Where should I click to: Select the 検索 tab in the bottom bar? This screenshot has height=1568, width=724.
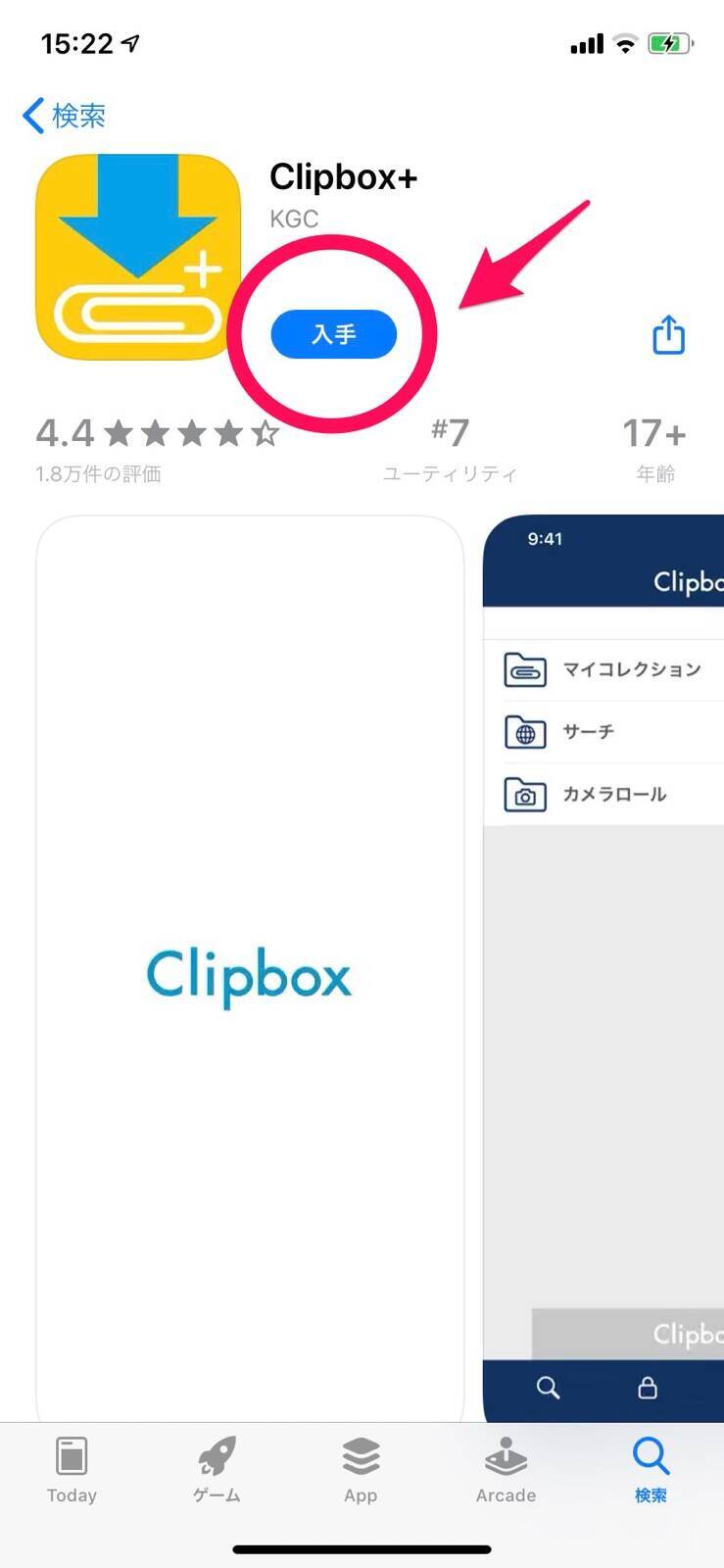pyautogui.click(x=651, y=1469)
